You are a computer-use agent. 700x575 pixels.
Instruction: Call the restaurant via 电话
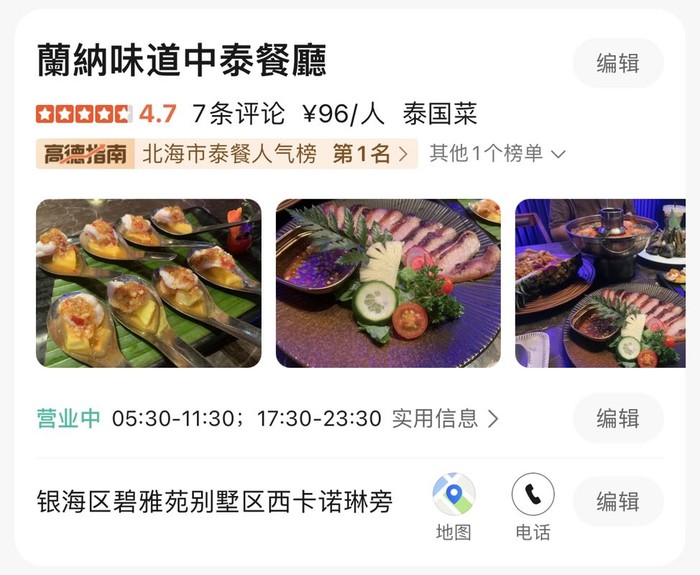pyautogui.click(x=532, y=507)
